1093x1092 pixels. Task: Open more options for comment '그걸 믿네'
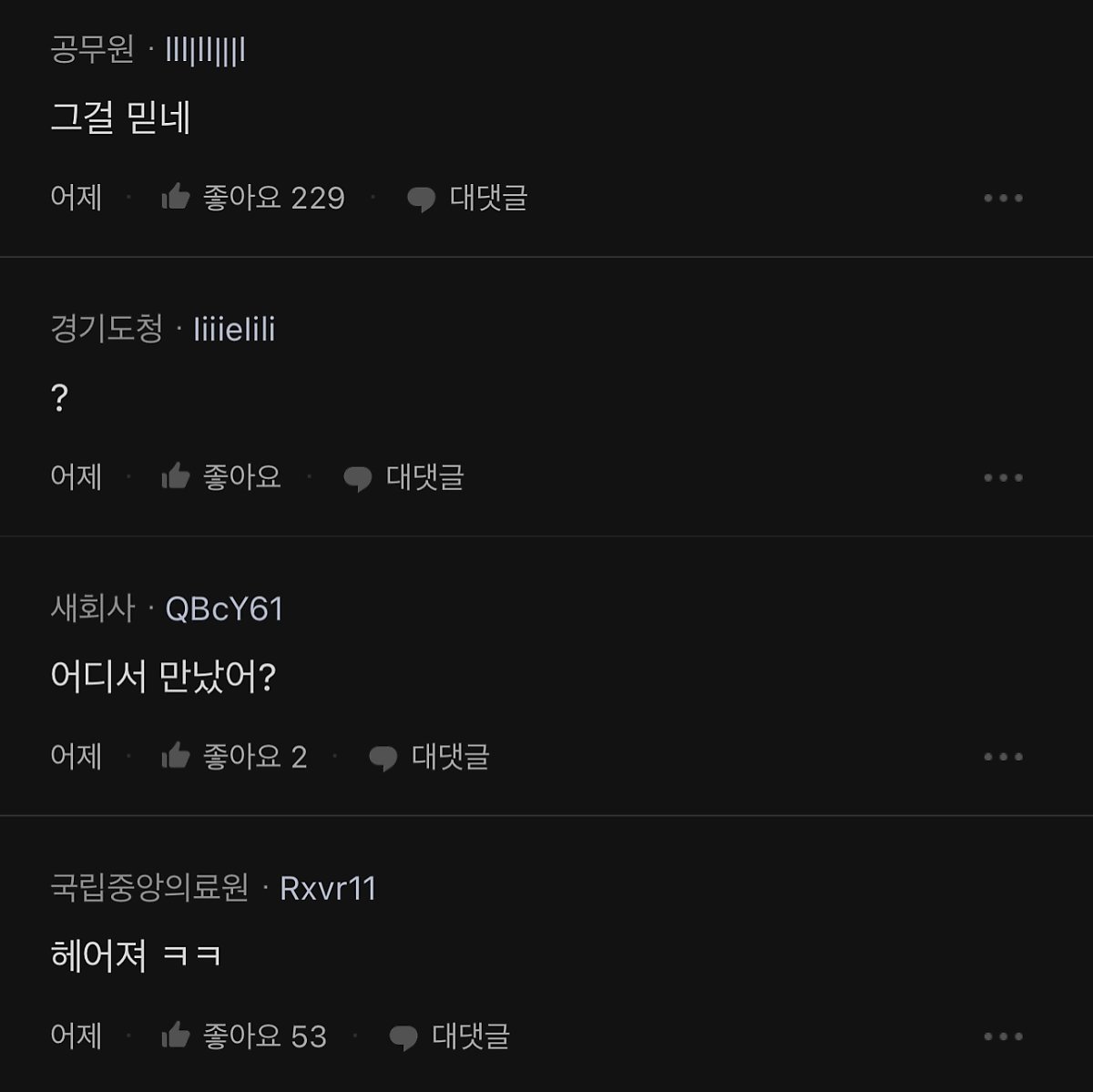tap(1003, 198)
